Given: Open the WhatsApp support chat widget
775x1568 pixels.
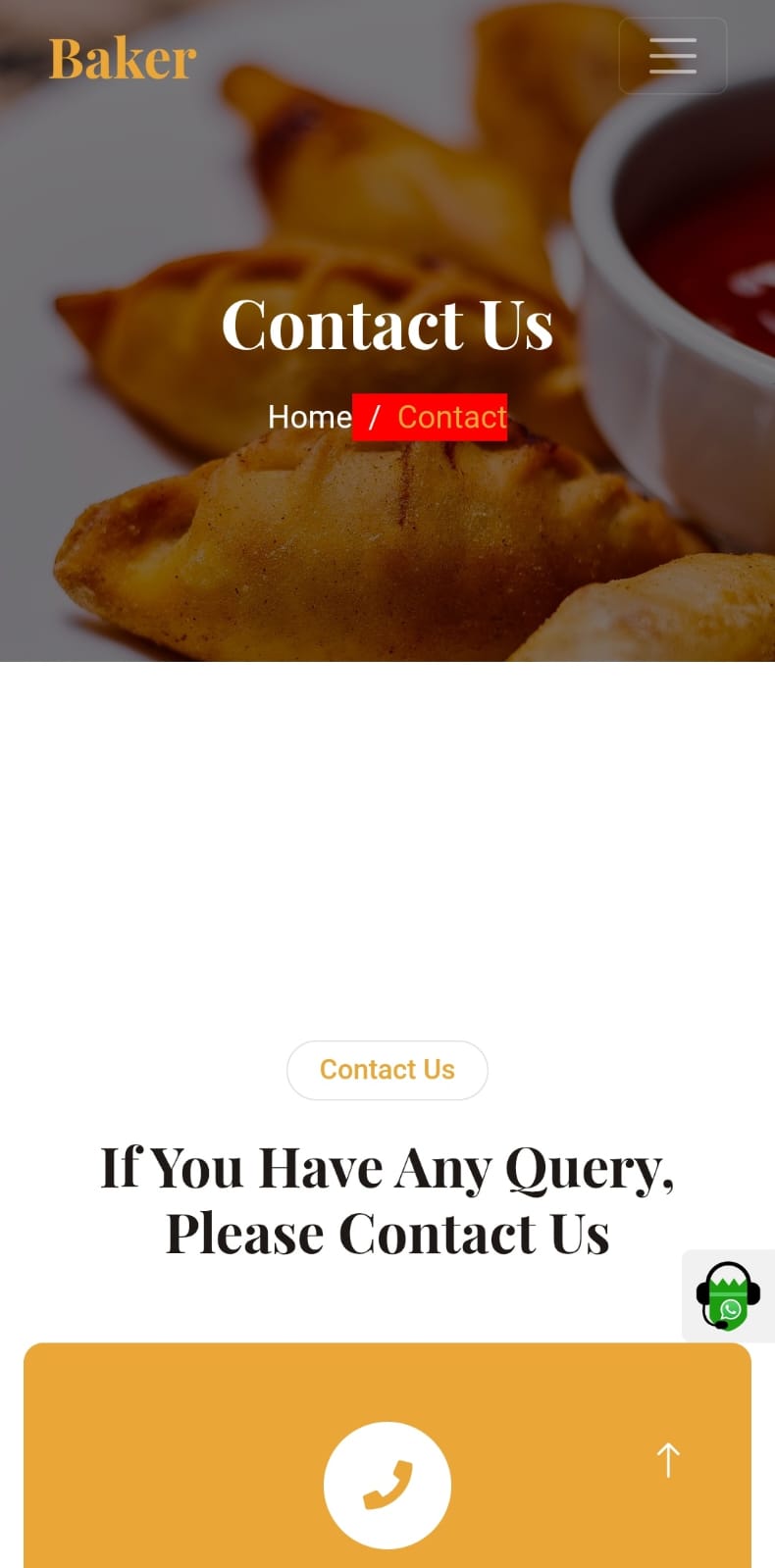Looking at the screenshot, I should 728,1295.
